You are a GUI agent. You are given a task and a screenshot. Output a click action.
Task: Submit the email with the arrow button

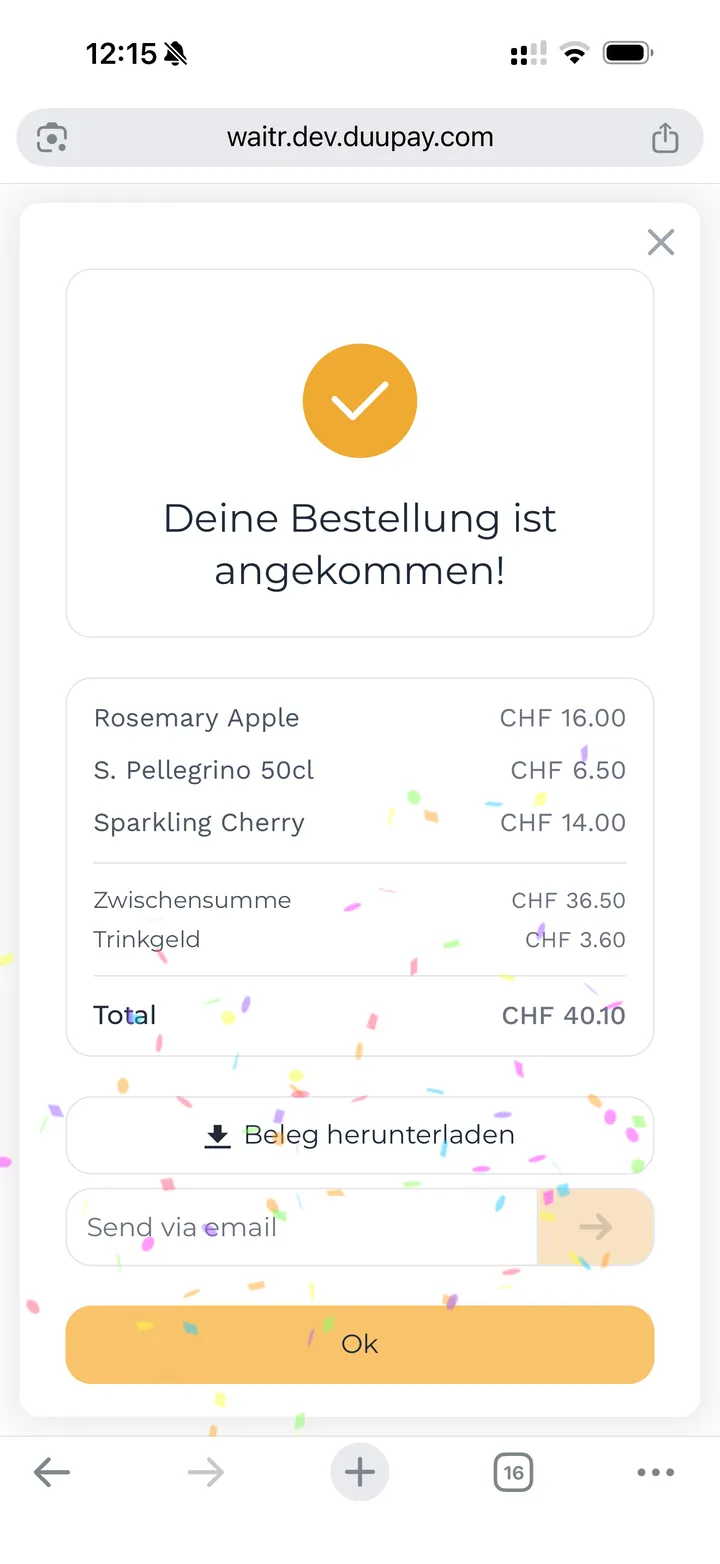tap(595, 1227)
